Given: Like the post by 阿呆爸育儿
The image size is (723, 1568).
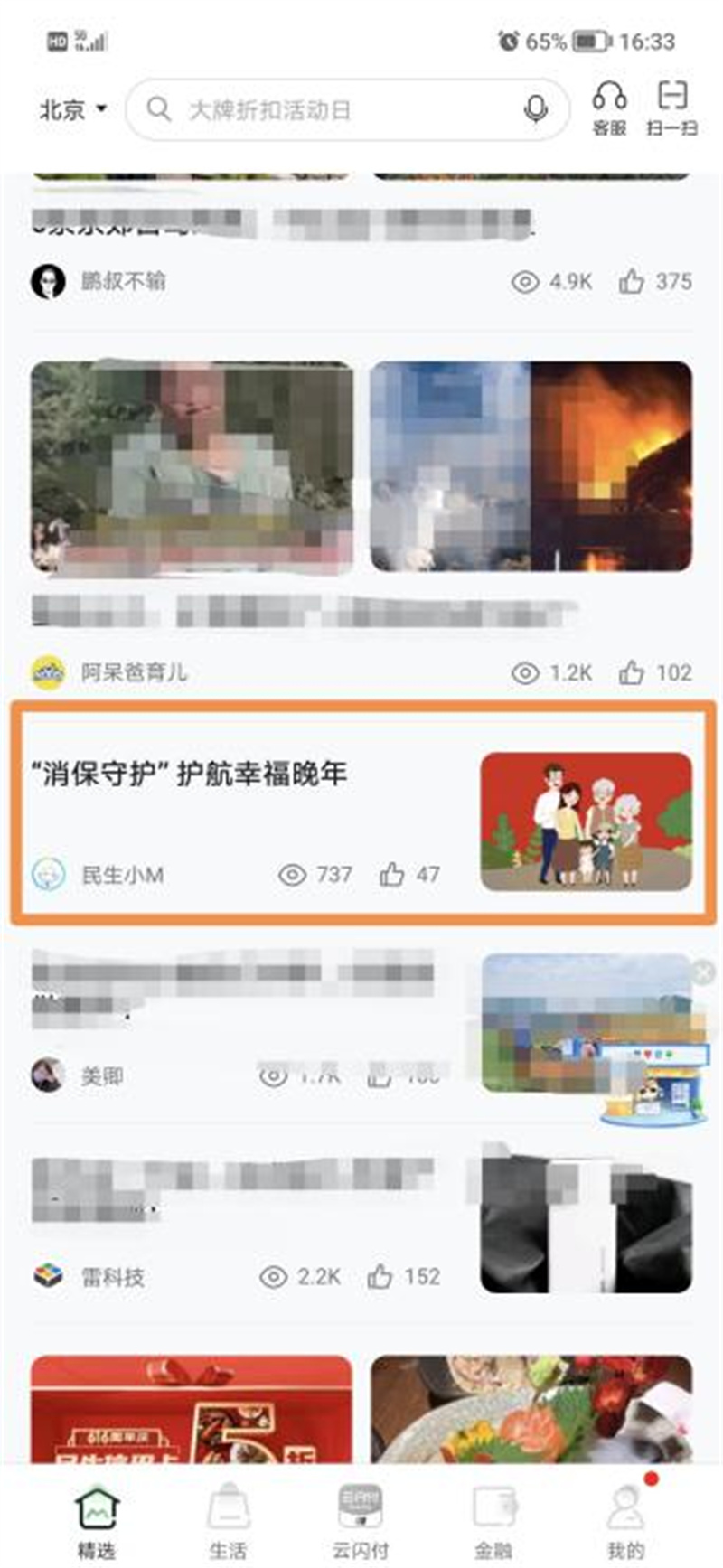Looking at the screenshot, I should coord(632,672).
